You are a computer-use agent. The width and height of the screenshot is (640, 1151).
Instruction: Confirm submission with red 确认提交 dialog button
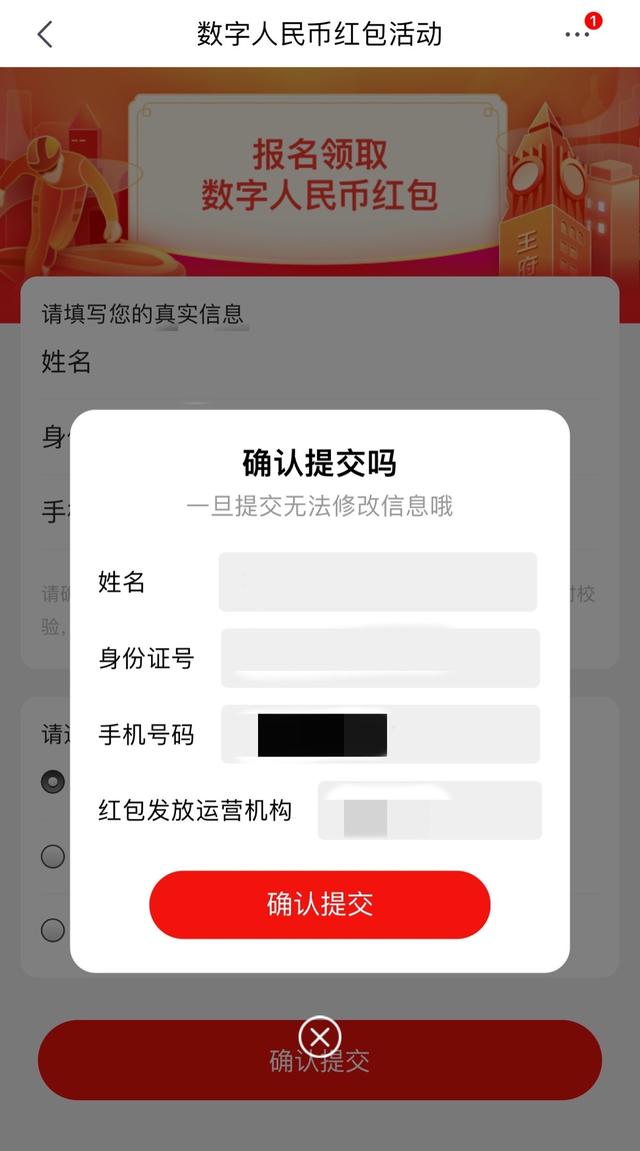point(320,904)
